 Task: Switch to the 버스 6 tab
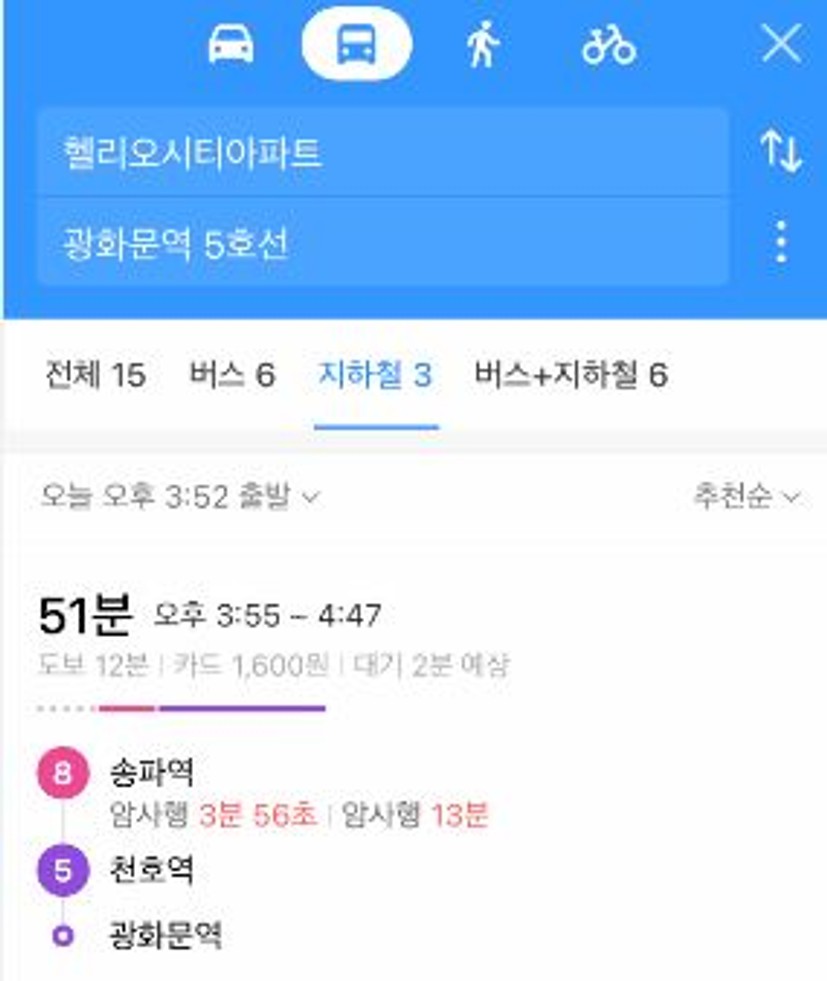pyautogui.click(x=231, y=376)
